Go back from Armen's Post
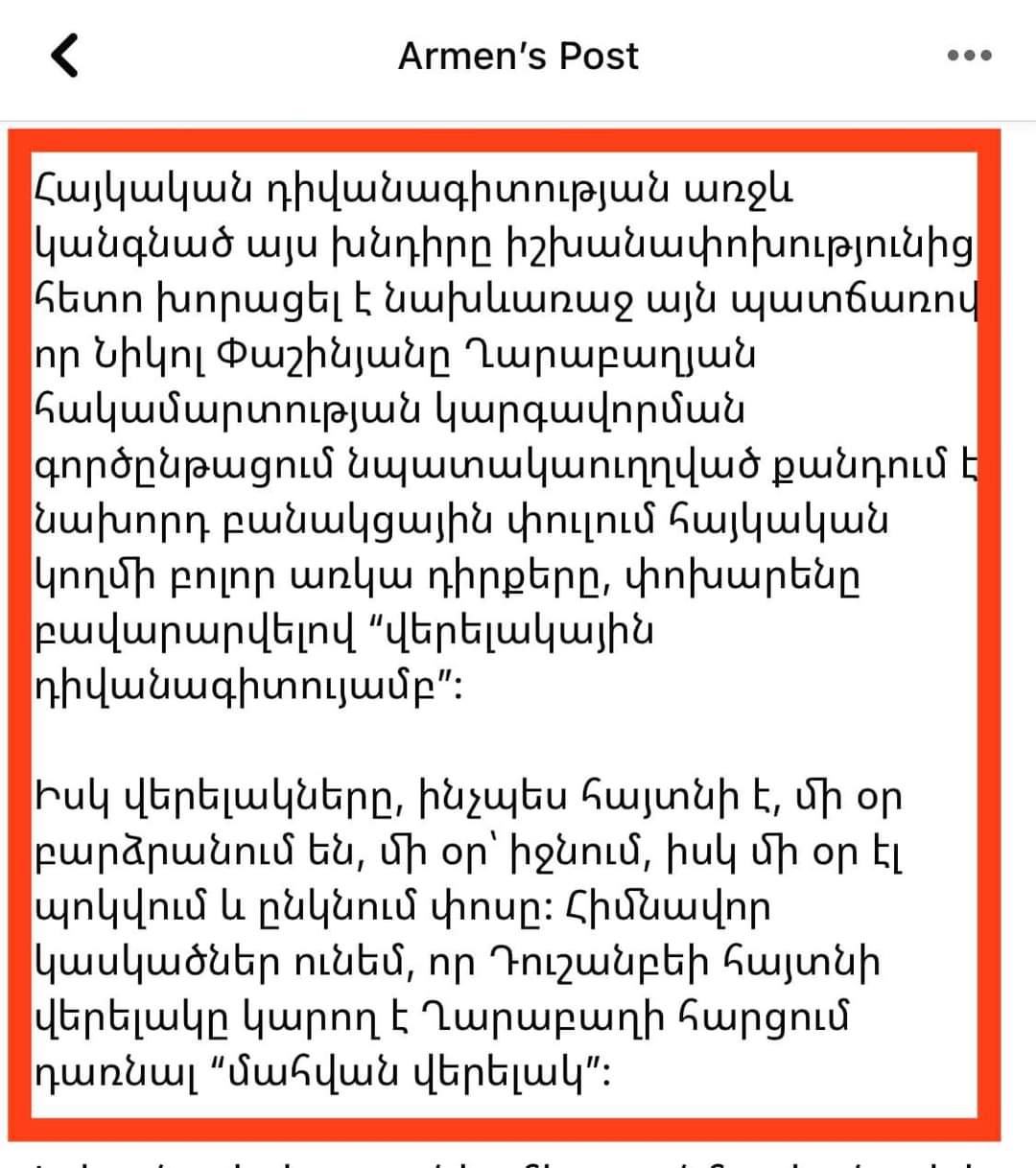 (x=64, y=55)
